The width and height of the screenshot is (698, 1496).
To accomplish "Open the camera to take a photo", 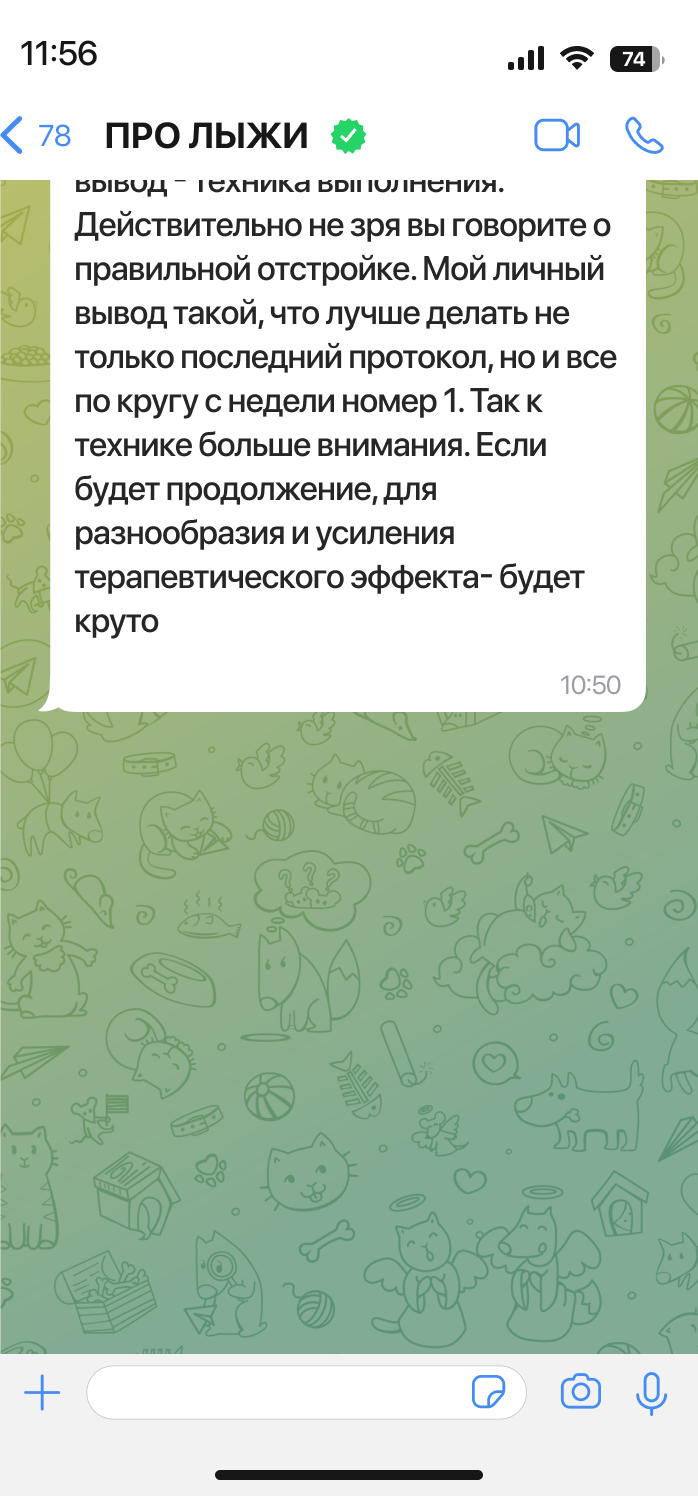I will (x=581, y=1392).
